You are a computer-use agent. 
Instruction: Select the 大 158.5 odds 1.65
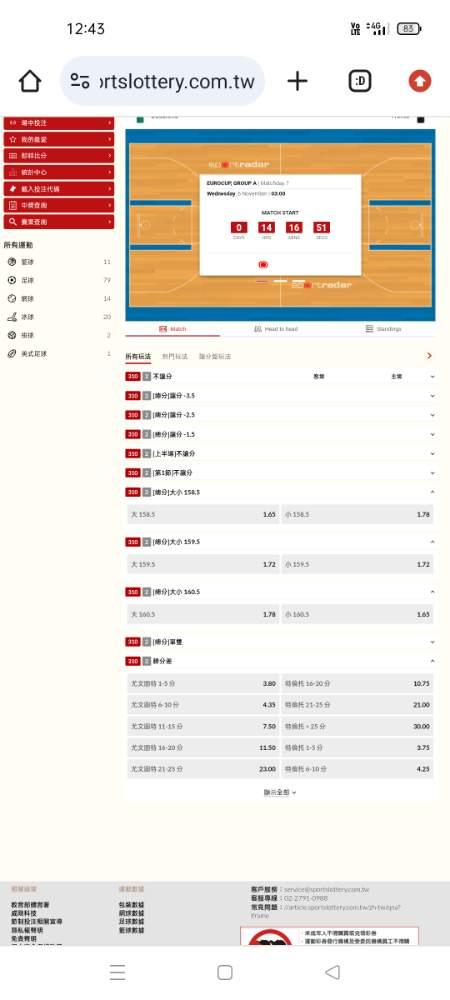click(x=203, y=514)
